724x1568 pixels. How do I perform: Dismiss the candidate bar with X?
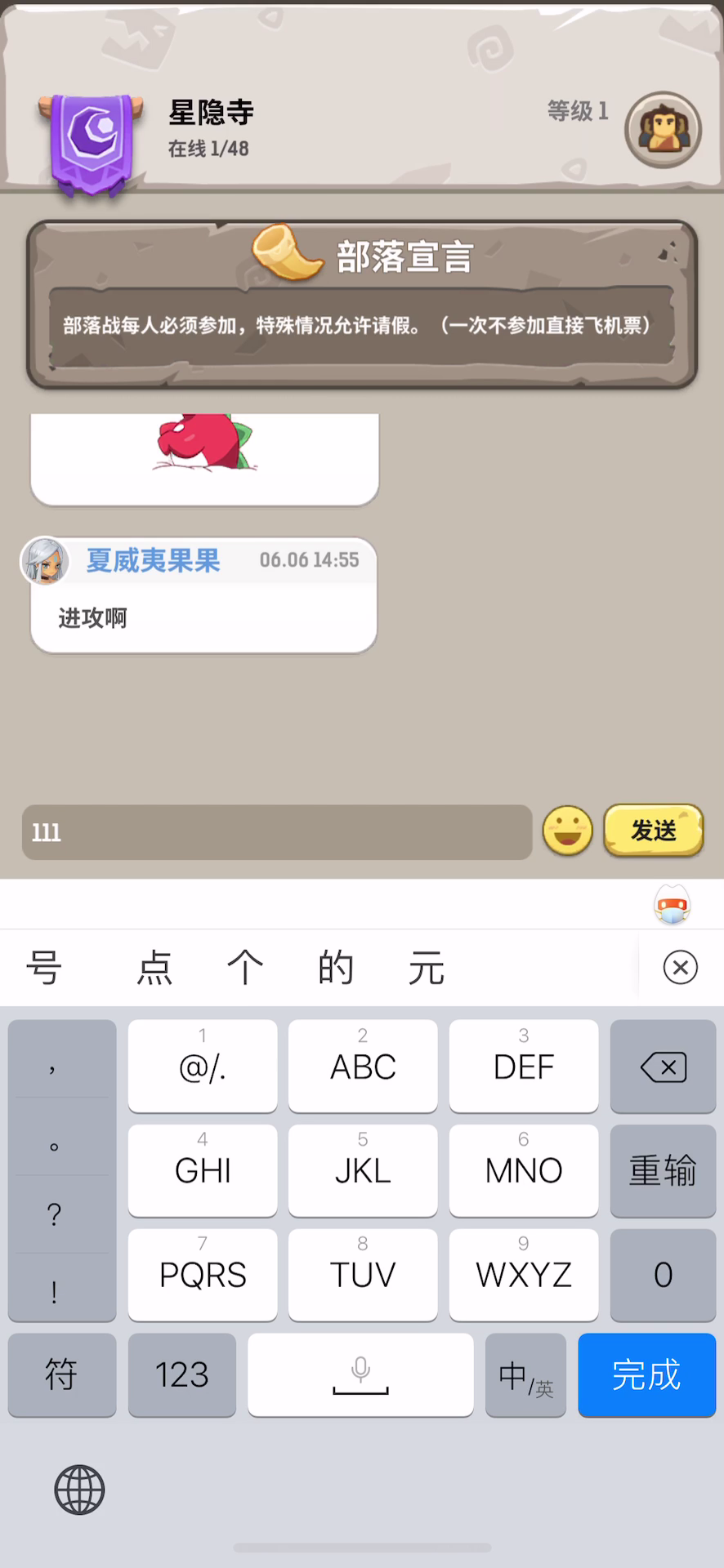point(680,968)
